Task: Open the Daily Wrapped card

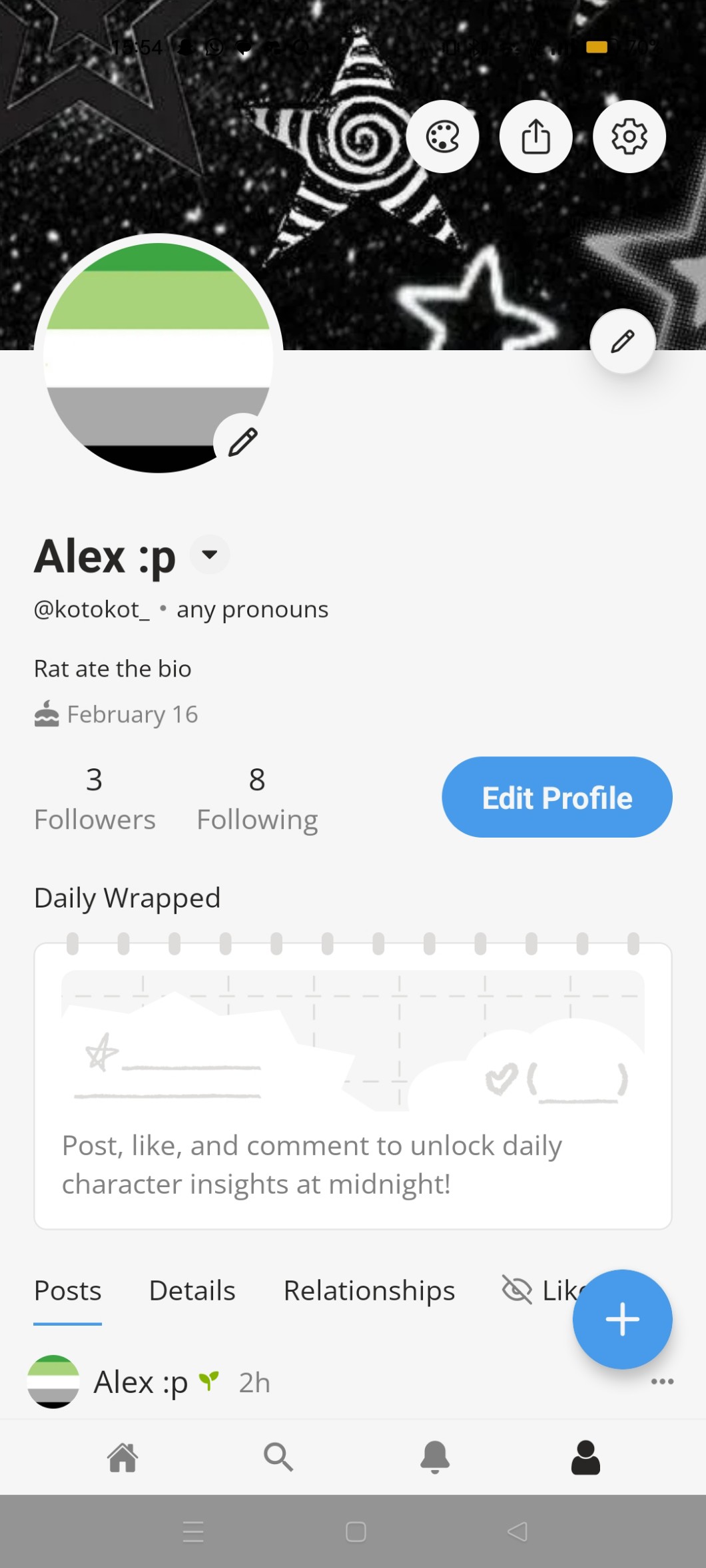Action: (353, 1085)
